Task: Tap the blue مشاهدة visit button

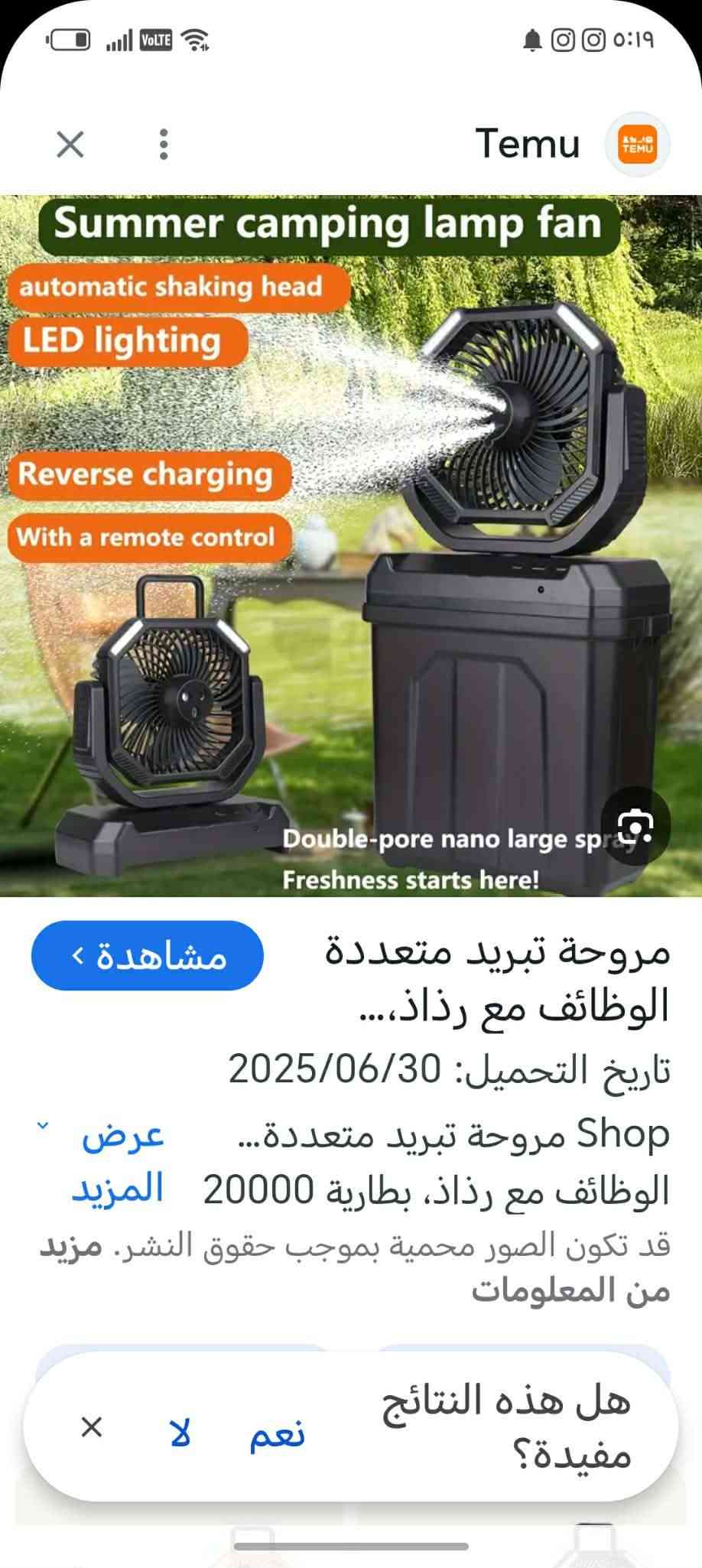Action: click(x=148, y=956)
